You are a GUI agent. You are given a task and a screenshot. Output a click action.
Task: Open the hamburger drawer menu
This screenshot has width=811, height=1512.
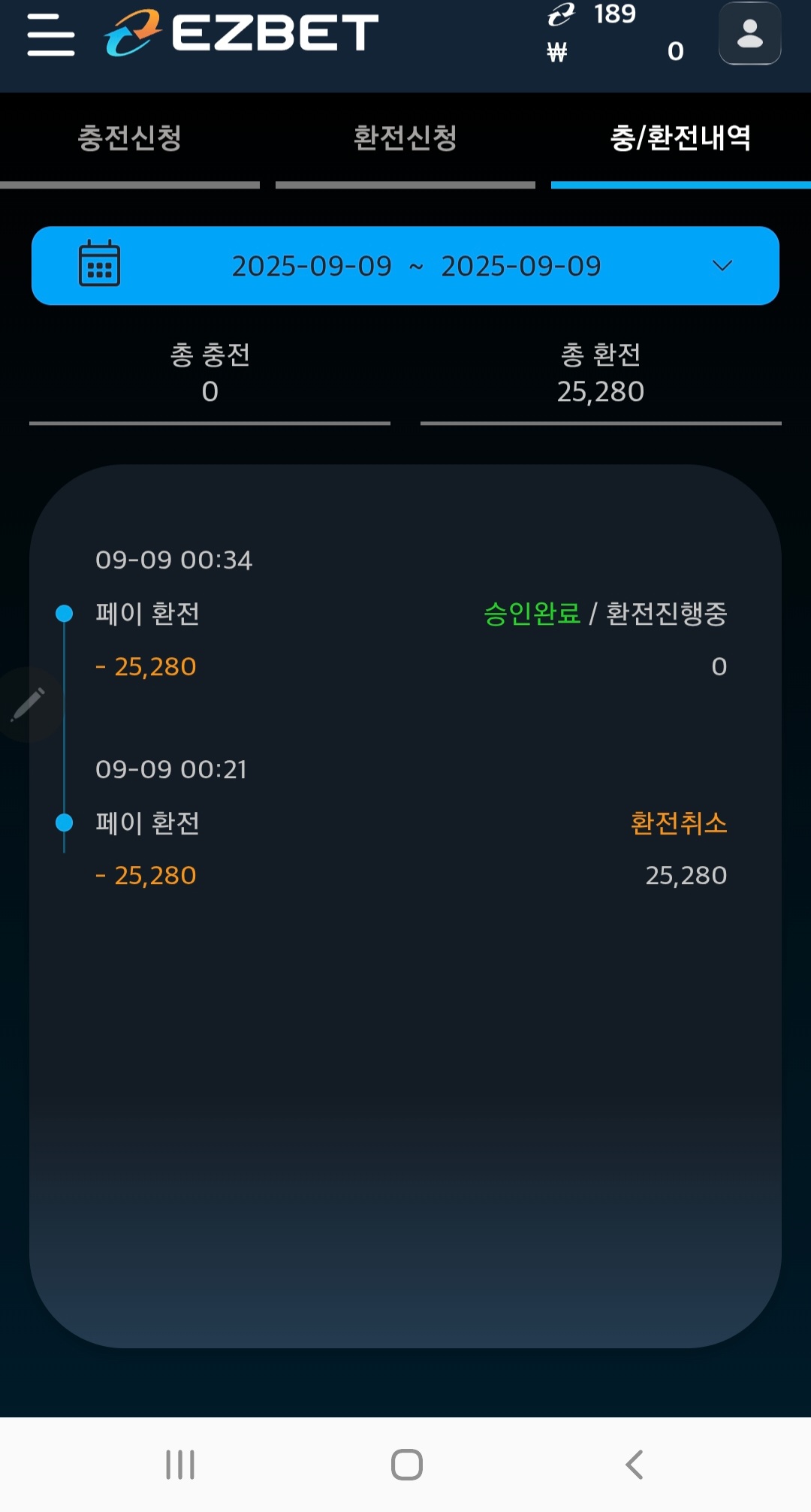click(x=50, y=35)
